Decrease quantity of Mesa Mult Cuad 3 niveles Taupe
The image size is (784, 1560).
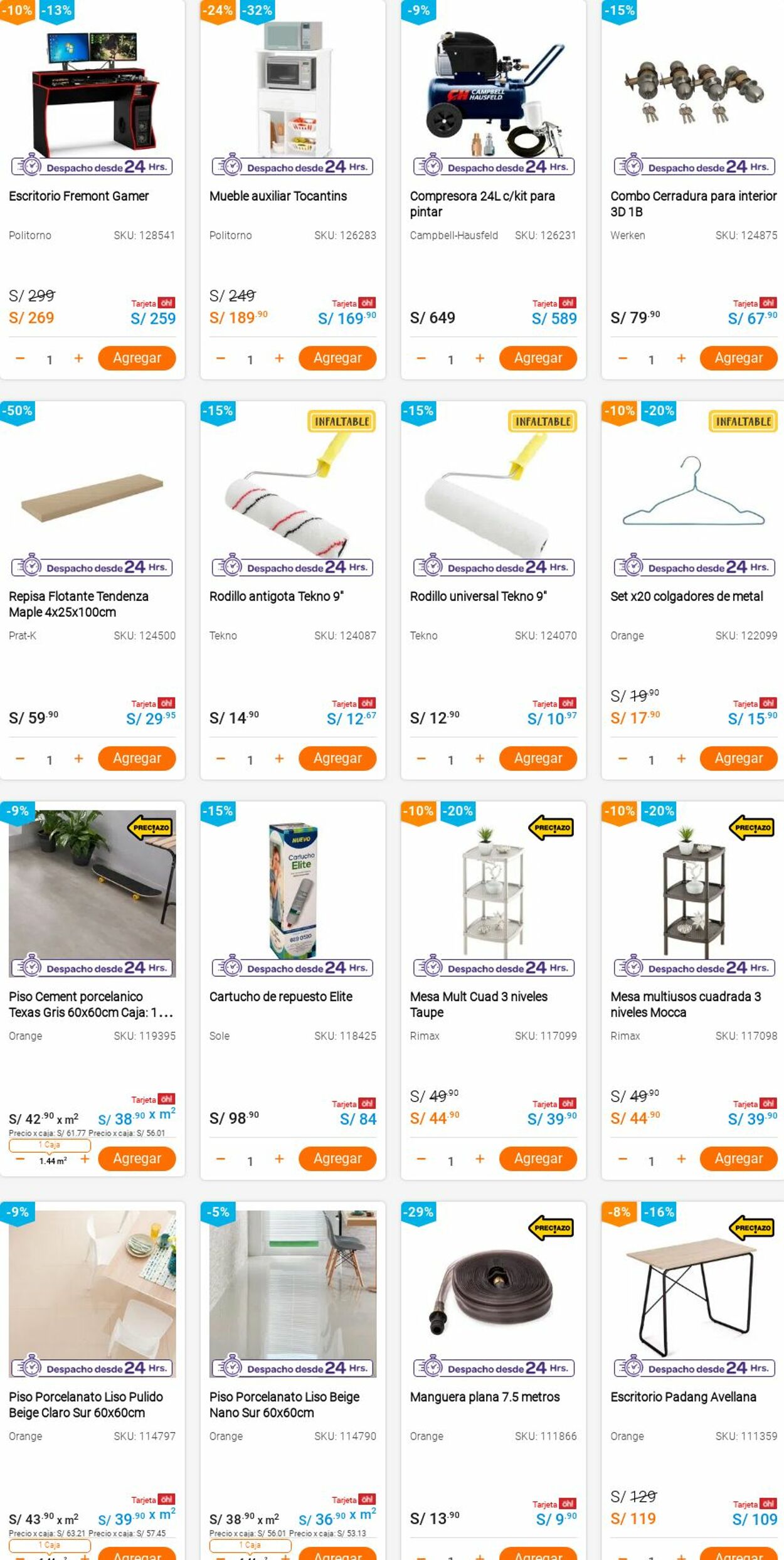(421, 1159)
